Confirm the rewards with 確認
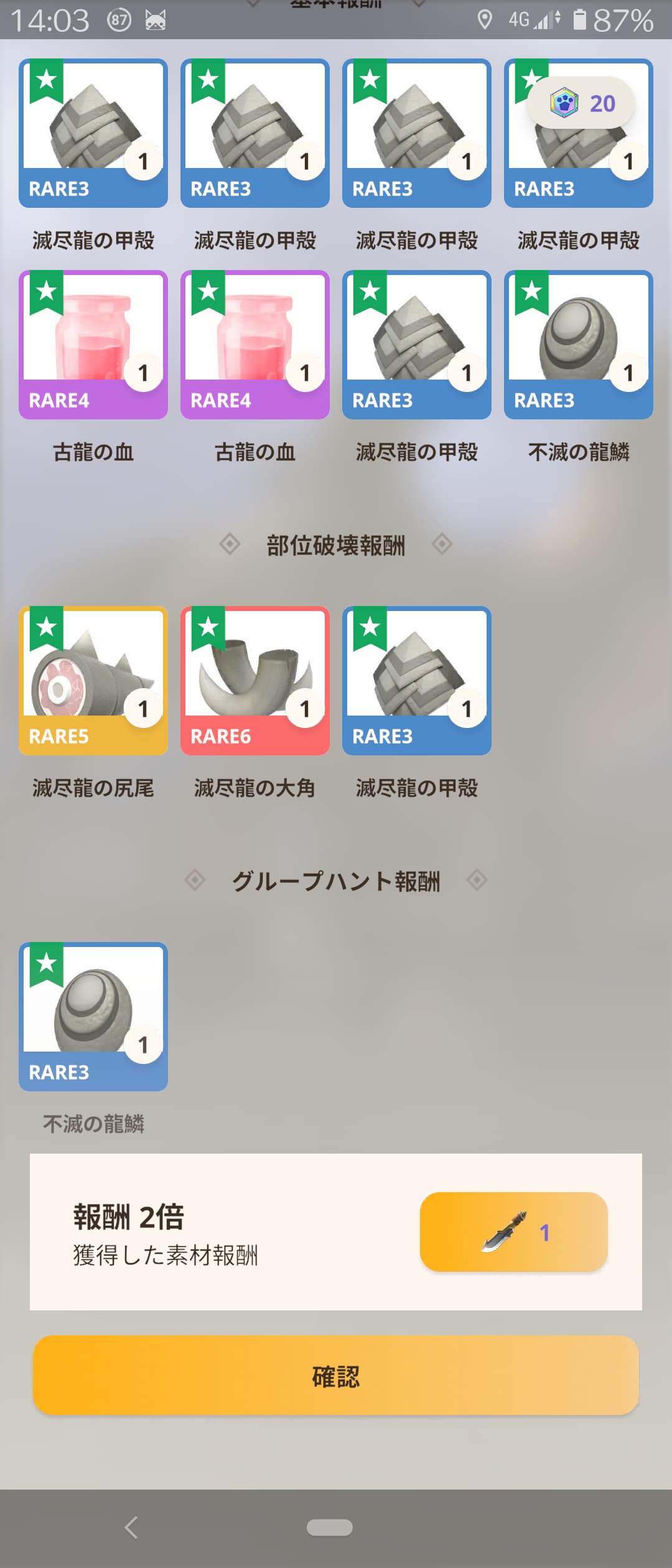Viewport: 672px width, 1568px height. click(x=336, y=1376)
